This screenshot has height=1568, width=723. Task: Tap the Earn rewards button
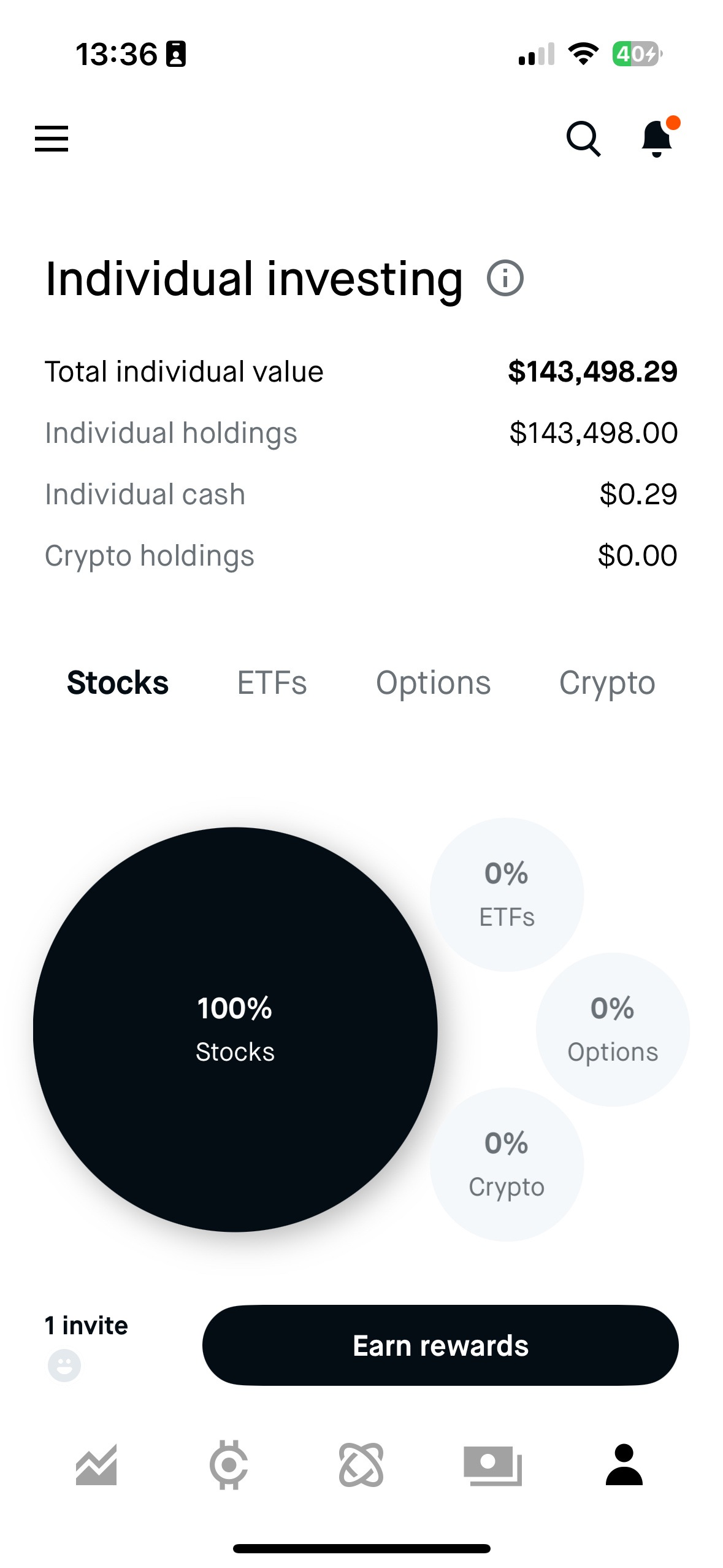[440, 1345]
